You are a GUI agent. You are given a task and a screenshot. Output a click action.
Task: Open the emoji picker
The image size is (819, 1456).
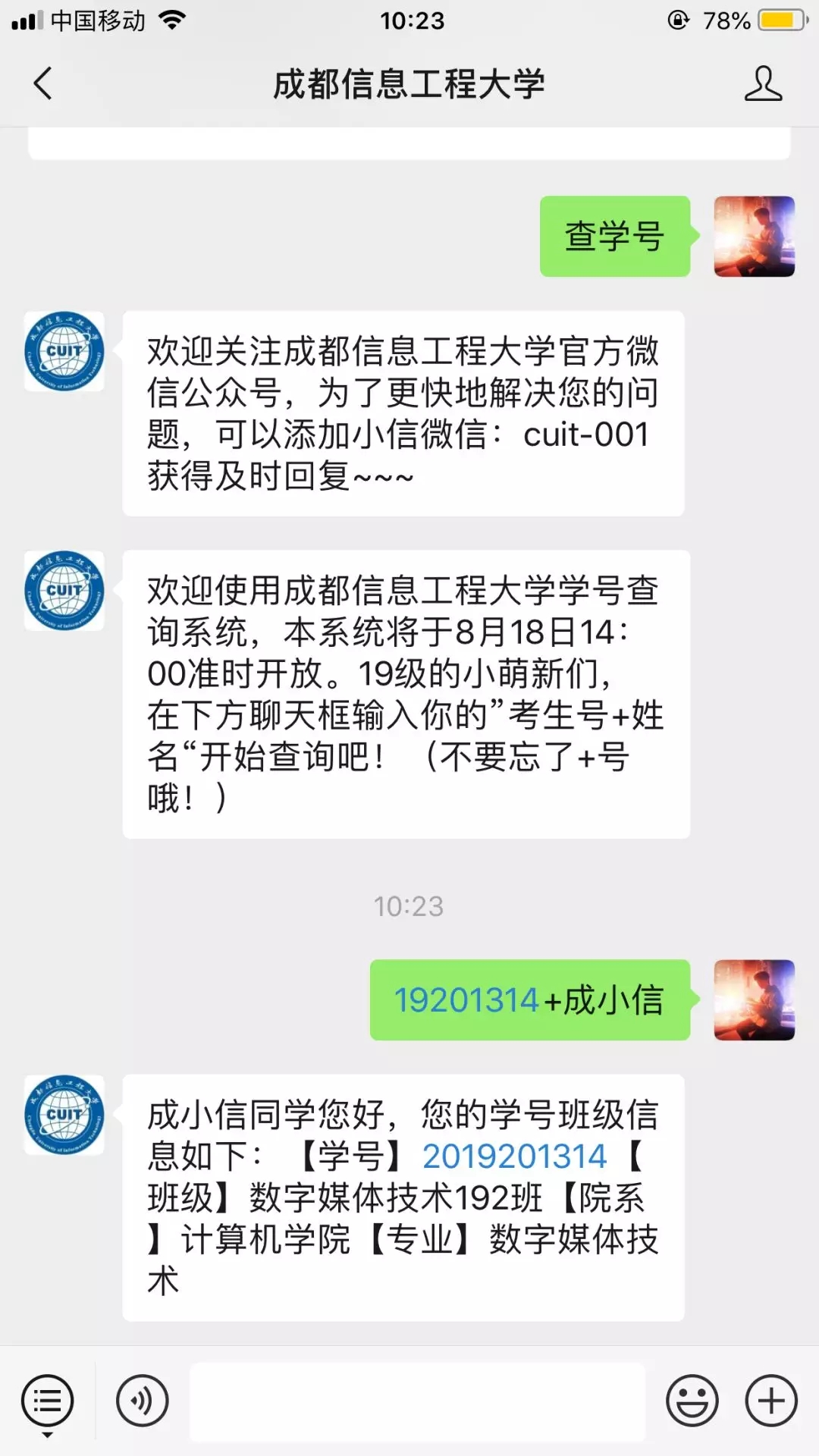pos(692,1401)
